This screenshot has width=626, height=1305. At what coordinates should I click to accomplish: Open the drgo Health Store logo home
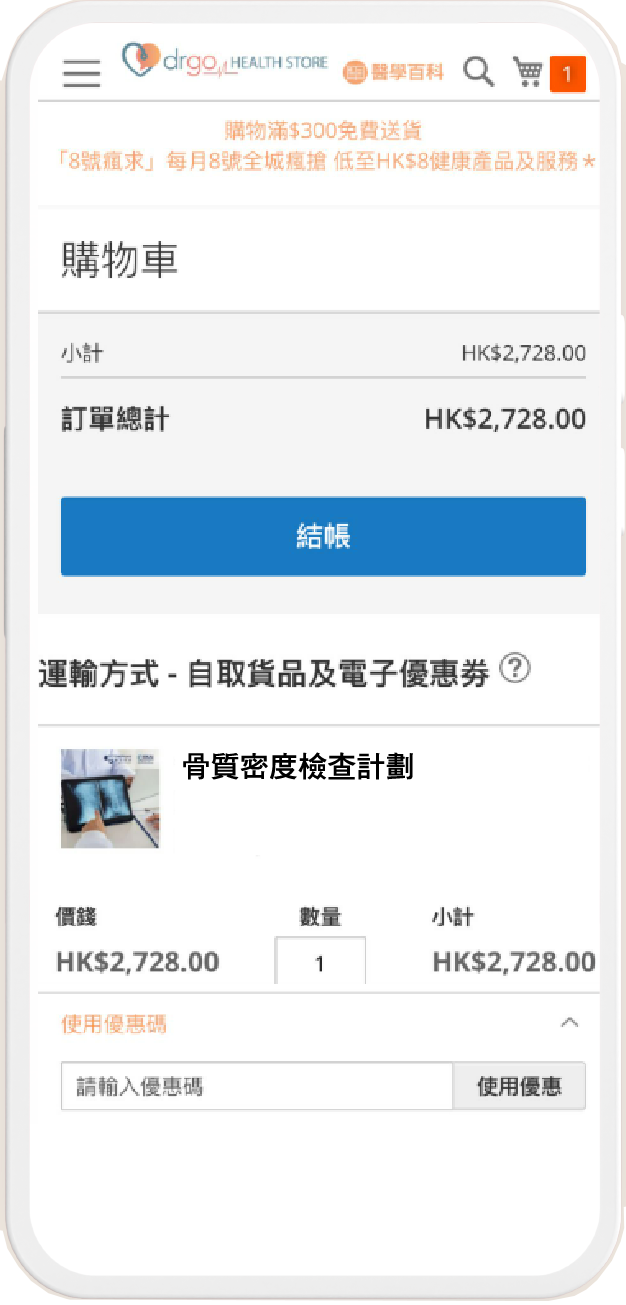coord(225,62)
